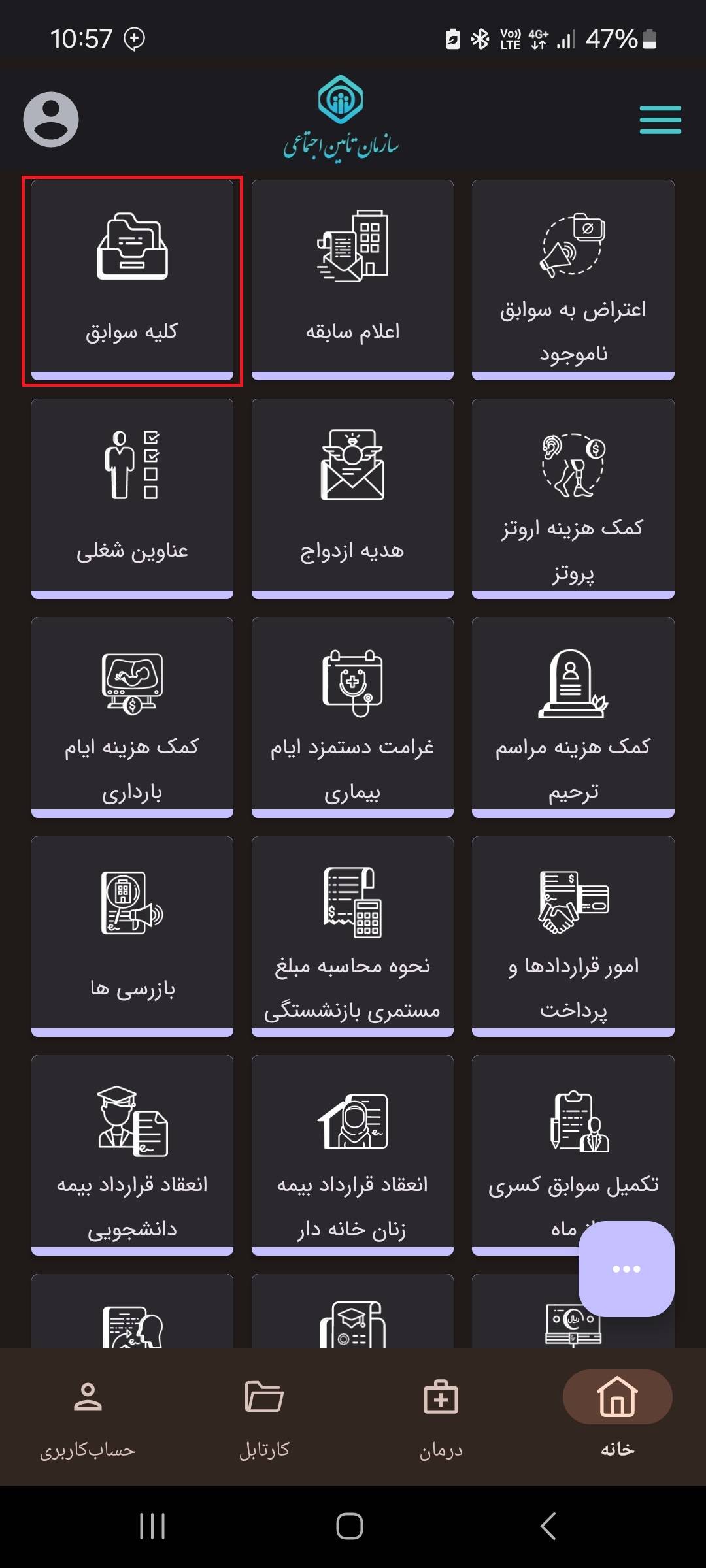The width and height of the screenshot is (706, 1568).
Task: Tap the floating three-dots button
Action: click(x=626, y=1269)
